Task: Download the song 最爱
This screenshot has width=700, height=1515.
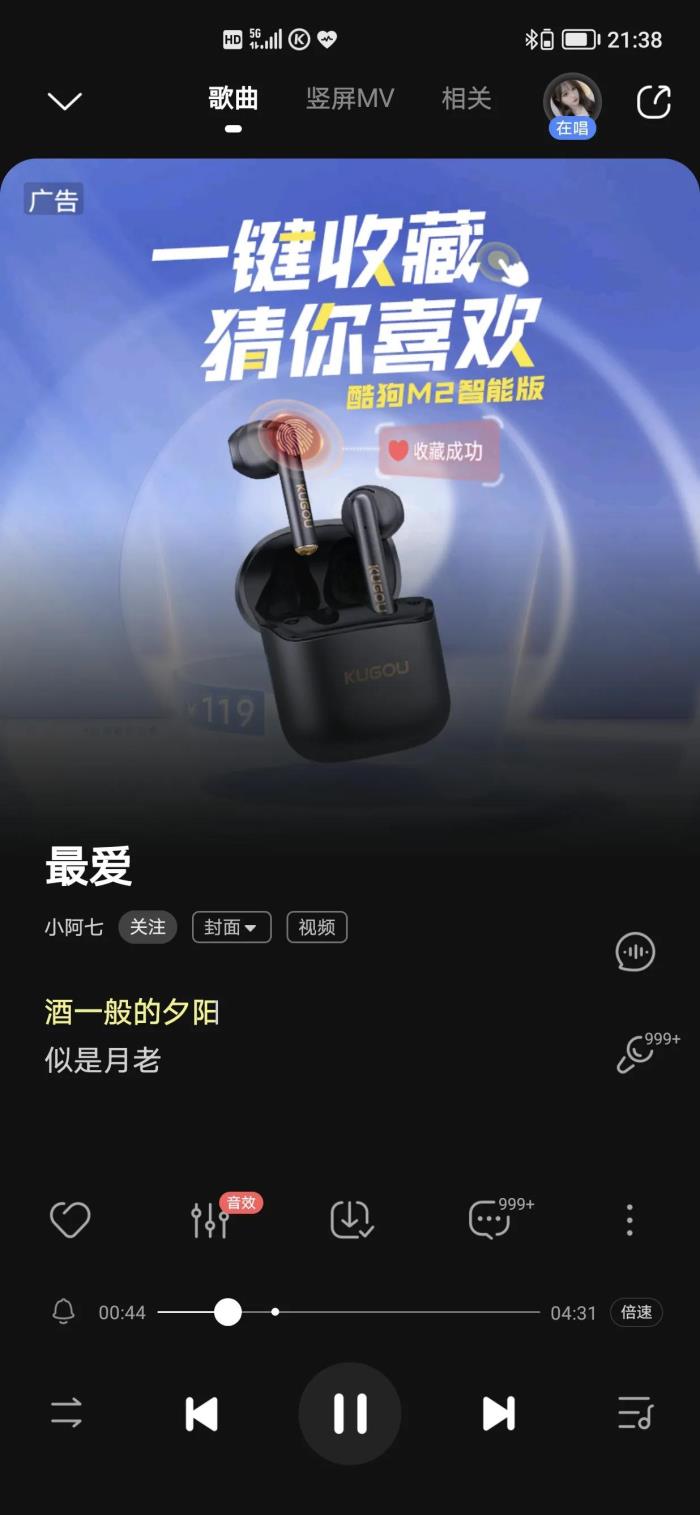Action: (351, 1220)
